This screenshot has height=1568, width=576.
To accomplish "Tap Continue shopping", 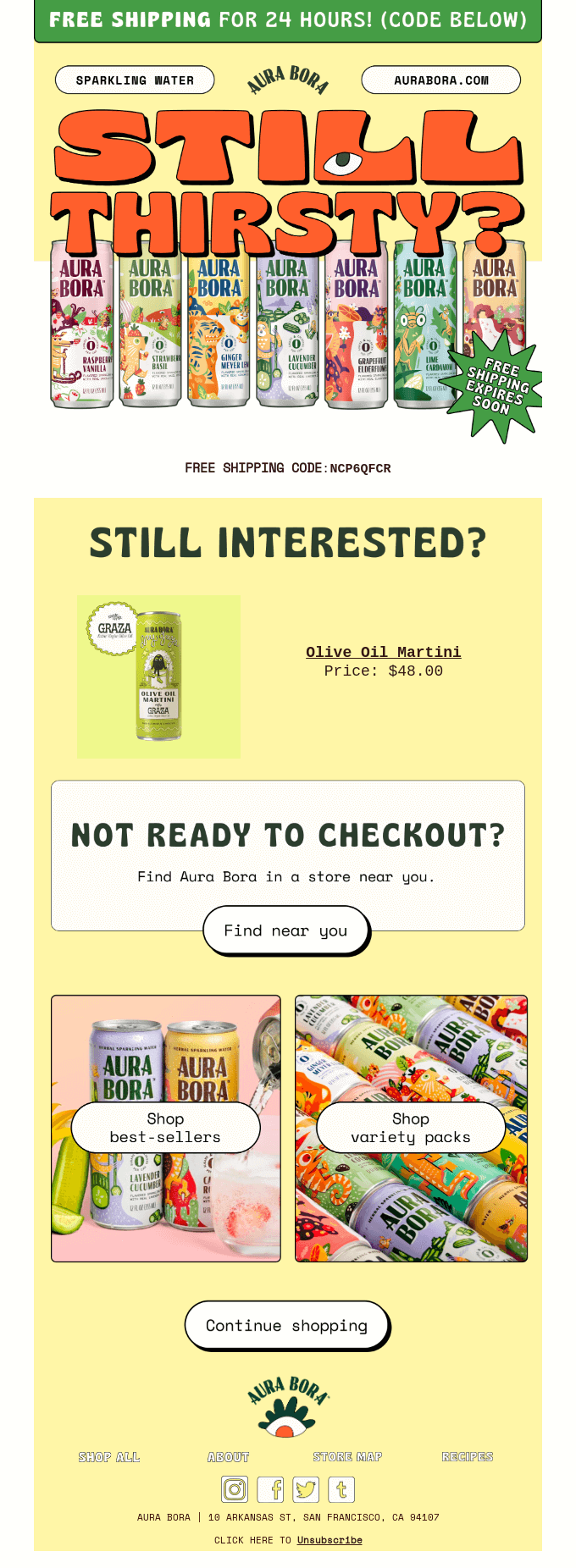I will tap(286, 1325).
